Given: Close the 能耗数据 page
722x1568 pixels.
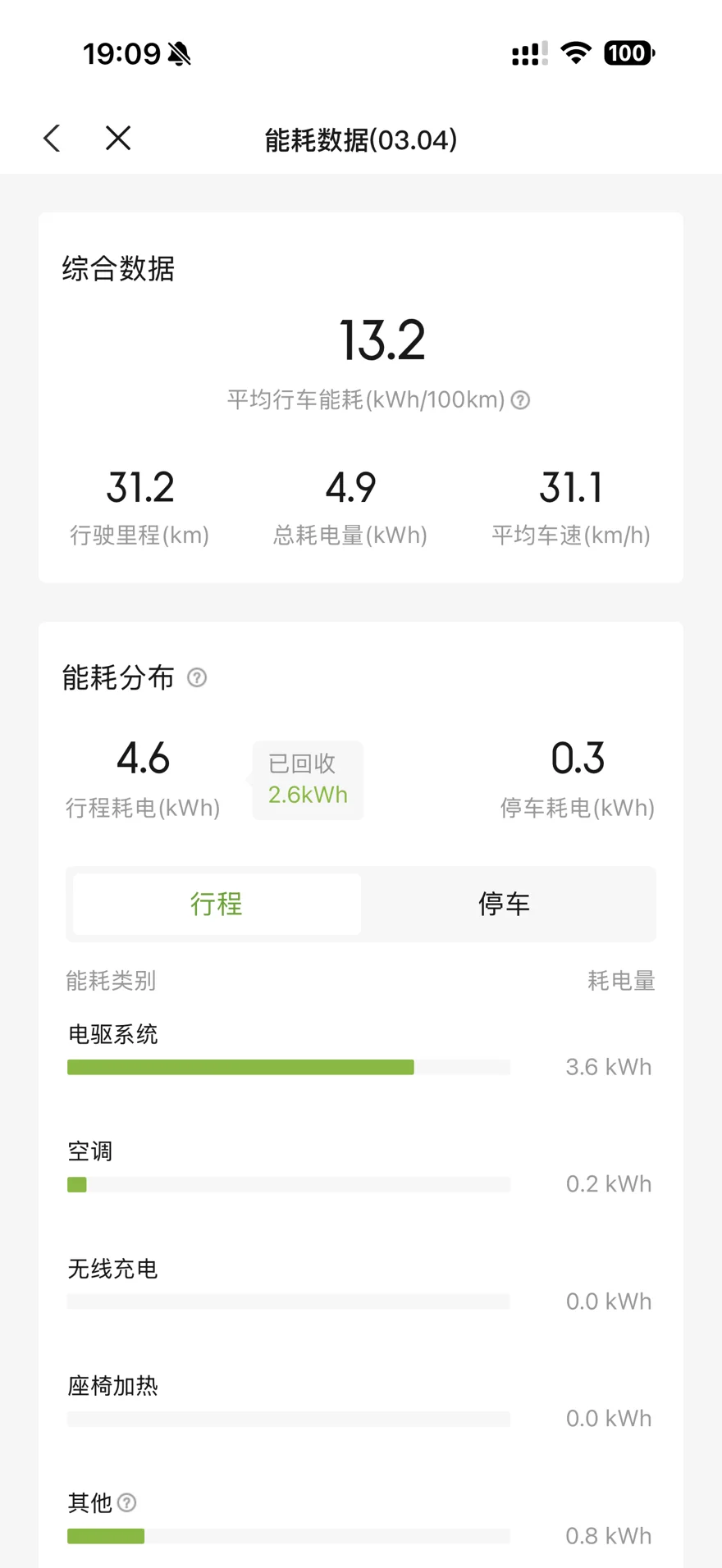Looking at the screenshot, I should pos(118,139).
